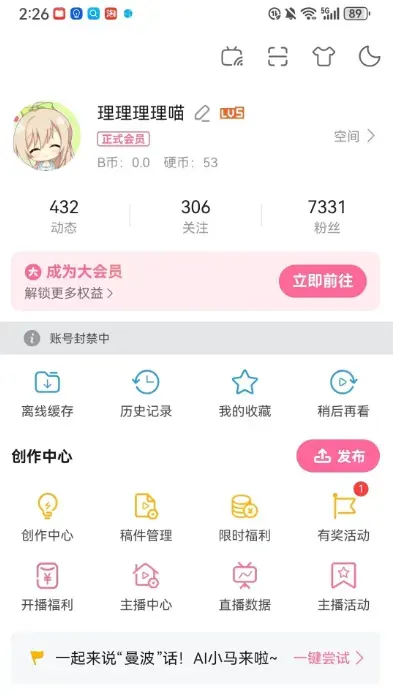Open 稿件管理 submissions manager
The height and width of the screenshot is (696, 393).
(x=146, y=518)
